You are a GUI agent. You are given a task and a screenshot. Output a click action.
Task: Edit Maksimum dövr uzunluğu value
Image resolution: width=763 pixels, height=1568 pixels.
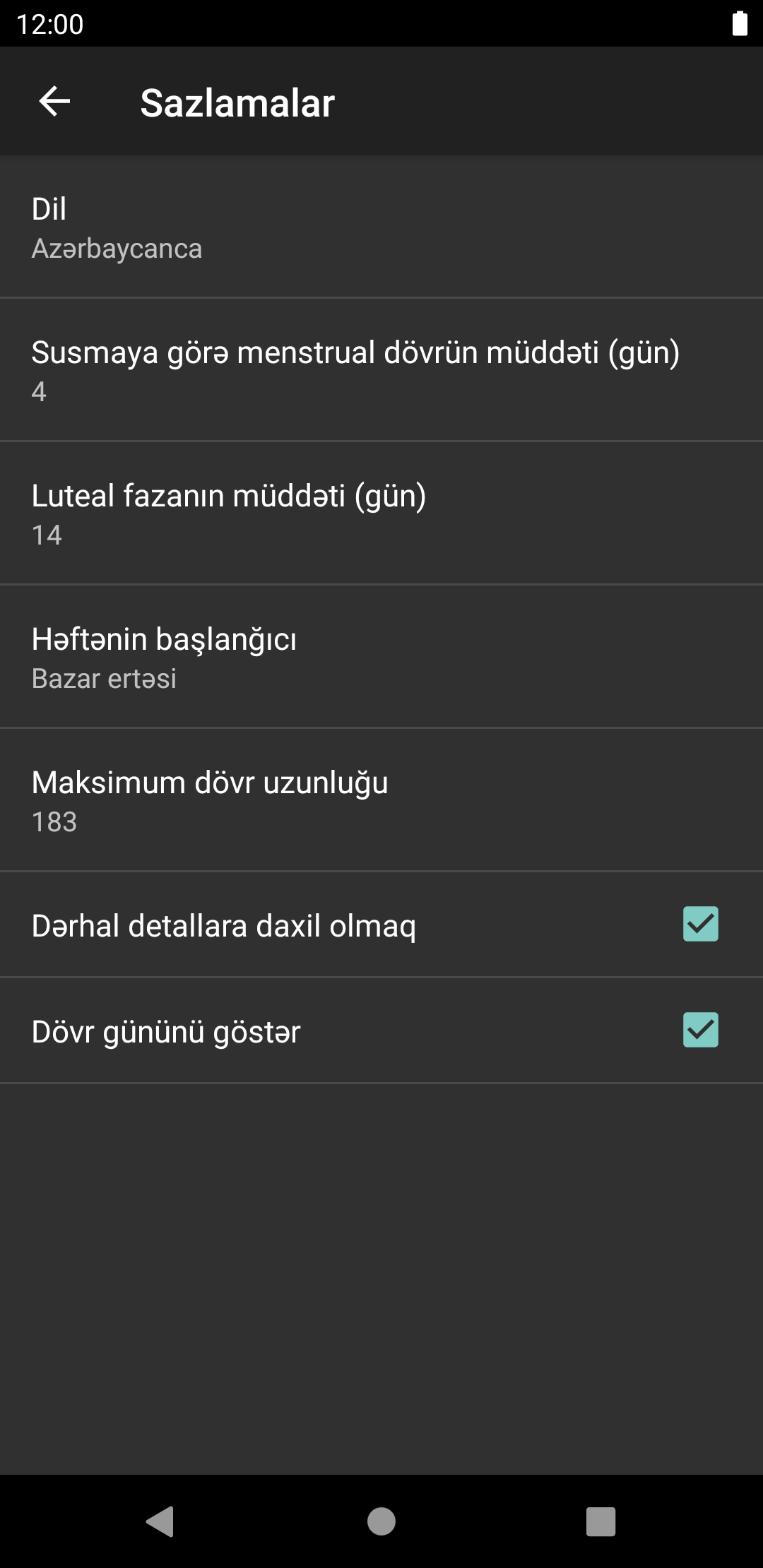pos(381,800)
